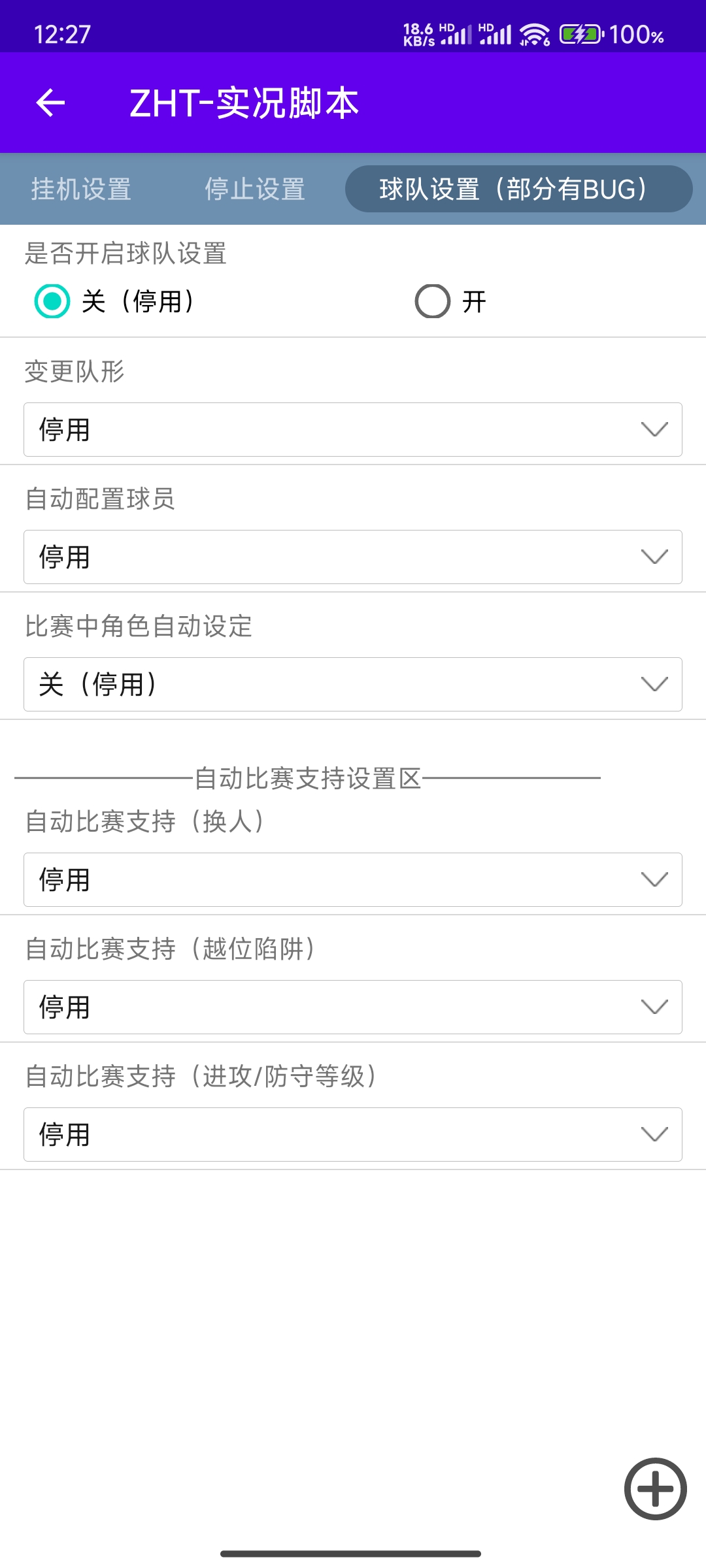Screen dimensions: 706x1568
Task: Select the 开 radio button for 球队设置
Action: (432, 302)
